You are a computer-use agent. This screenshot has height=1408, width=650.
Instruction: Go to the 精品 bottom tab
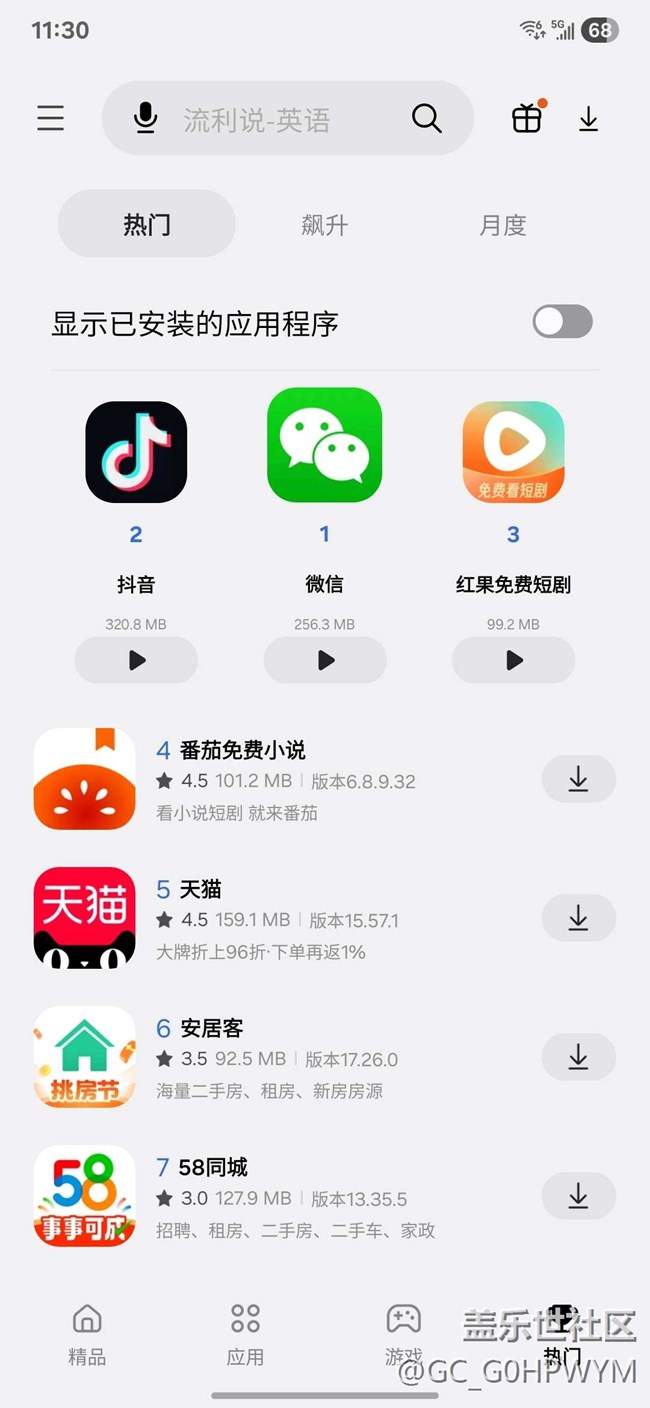point(87,1334)
